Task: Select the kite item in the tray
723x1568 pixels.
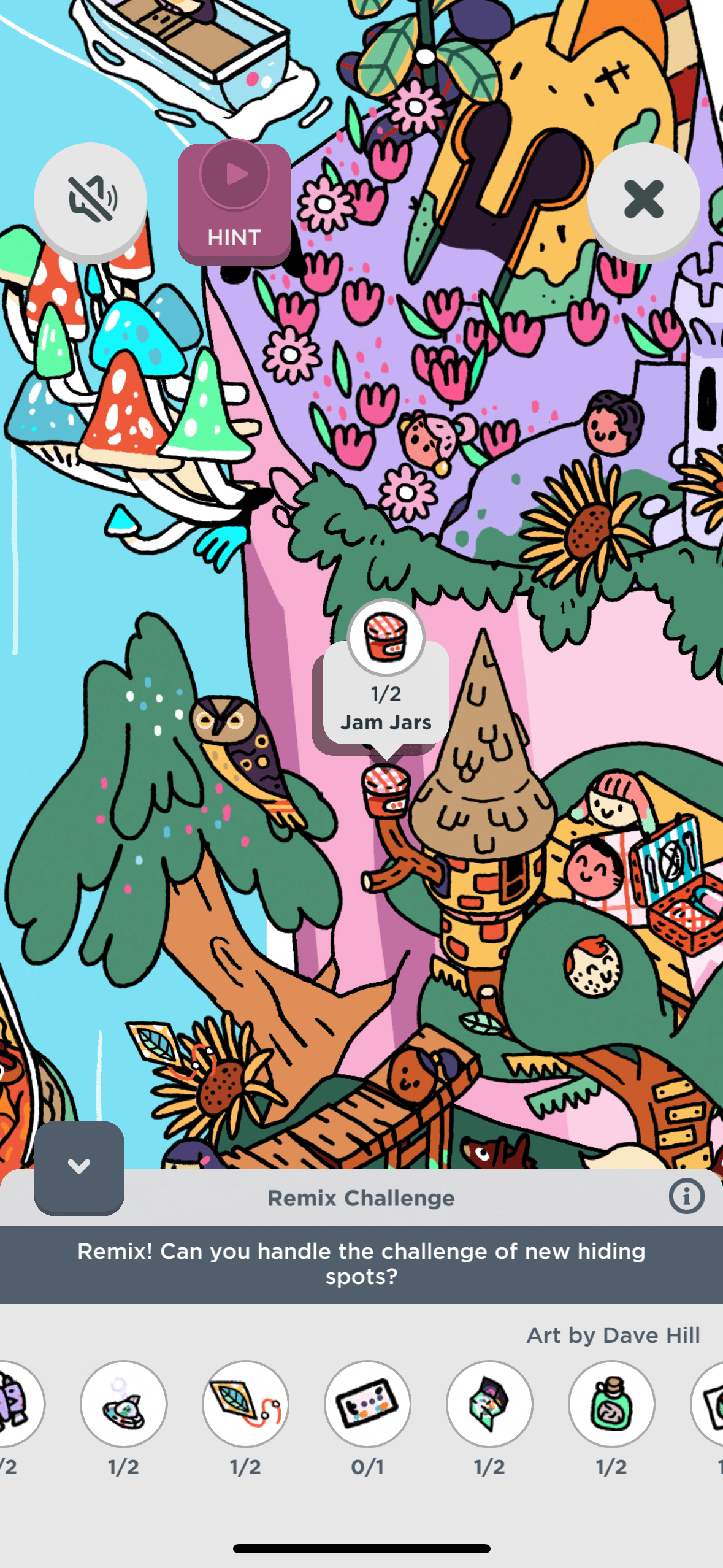Action: click(x=245, y=1404)
